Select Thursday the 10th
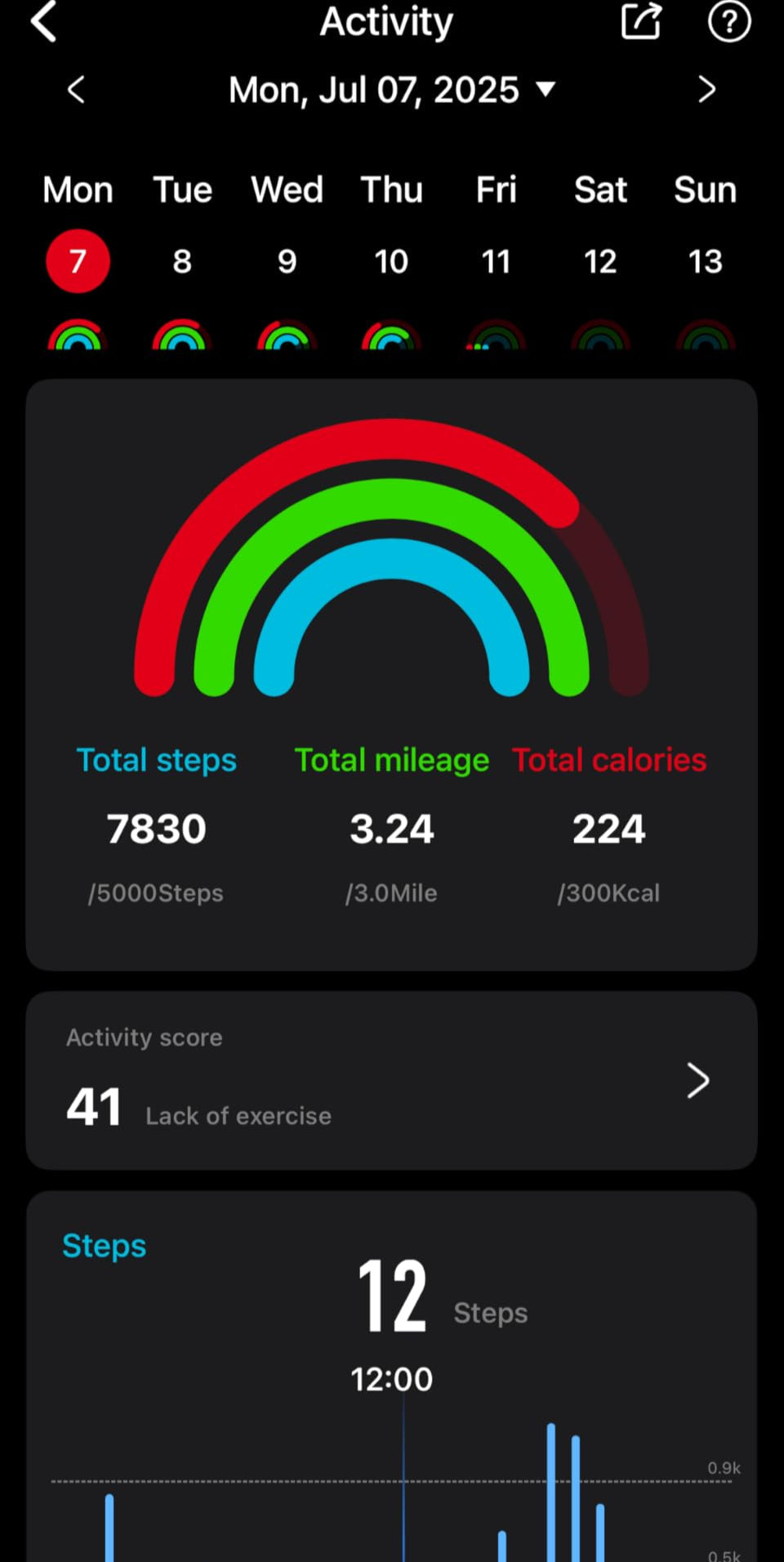784x1562 pixels. [x=391, y=261]
